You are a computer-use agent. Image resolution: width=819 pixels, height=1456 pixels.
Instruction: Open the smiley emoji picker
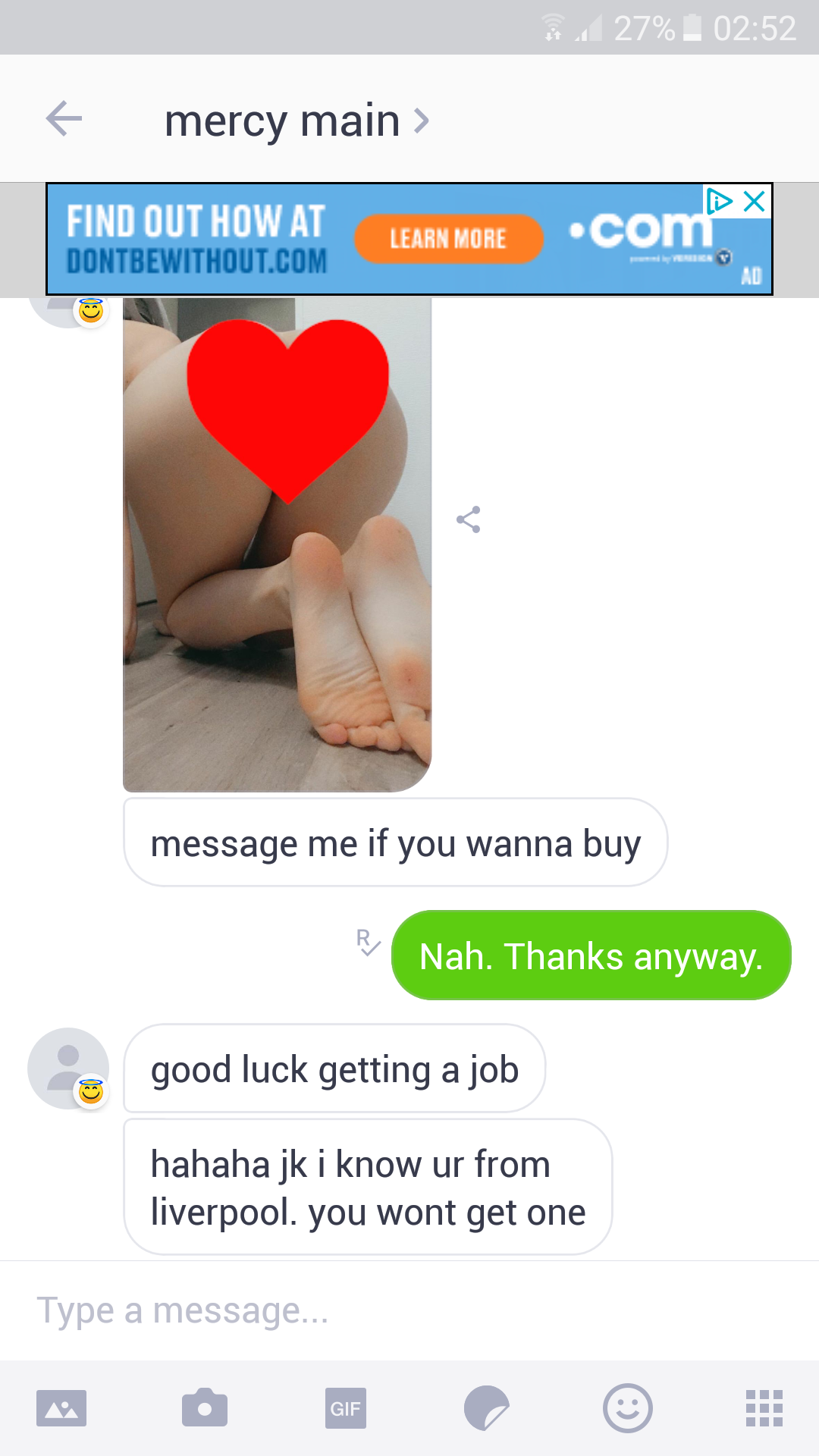(628, 1408)
